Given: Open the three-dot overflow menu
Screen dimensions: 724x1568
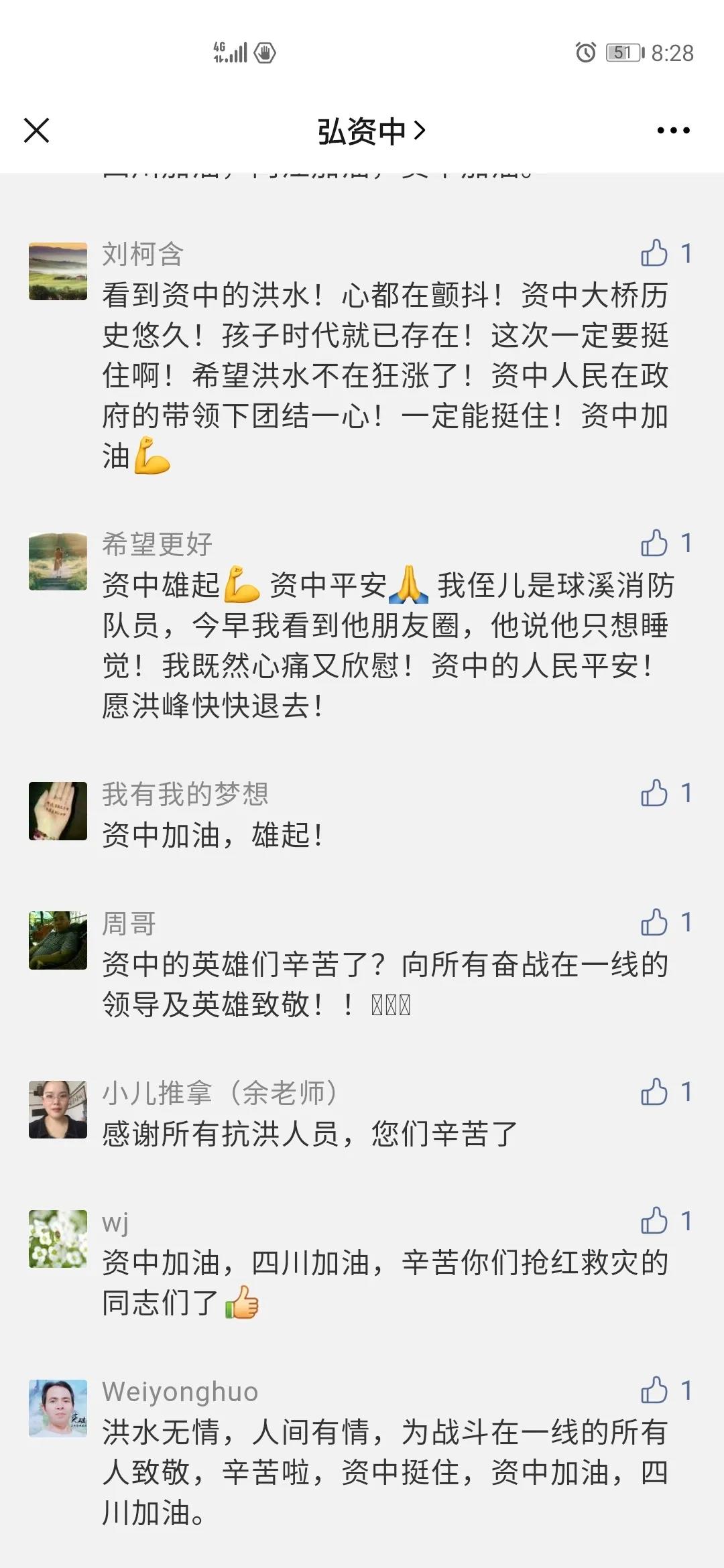Looking at the screenshot, I should click(x=673, y=131).
